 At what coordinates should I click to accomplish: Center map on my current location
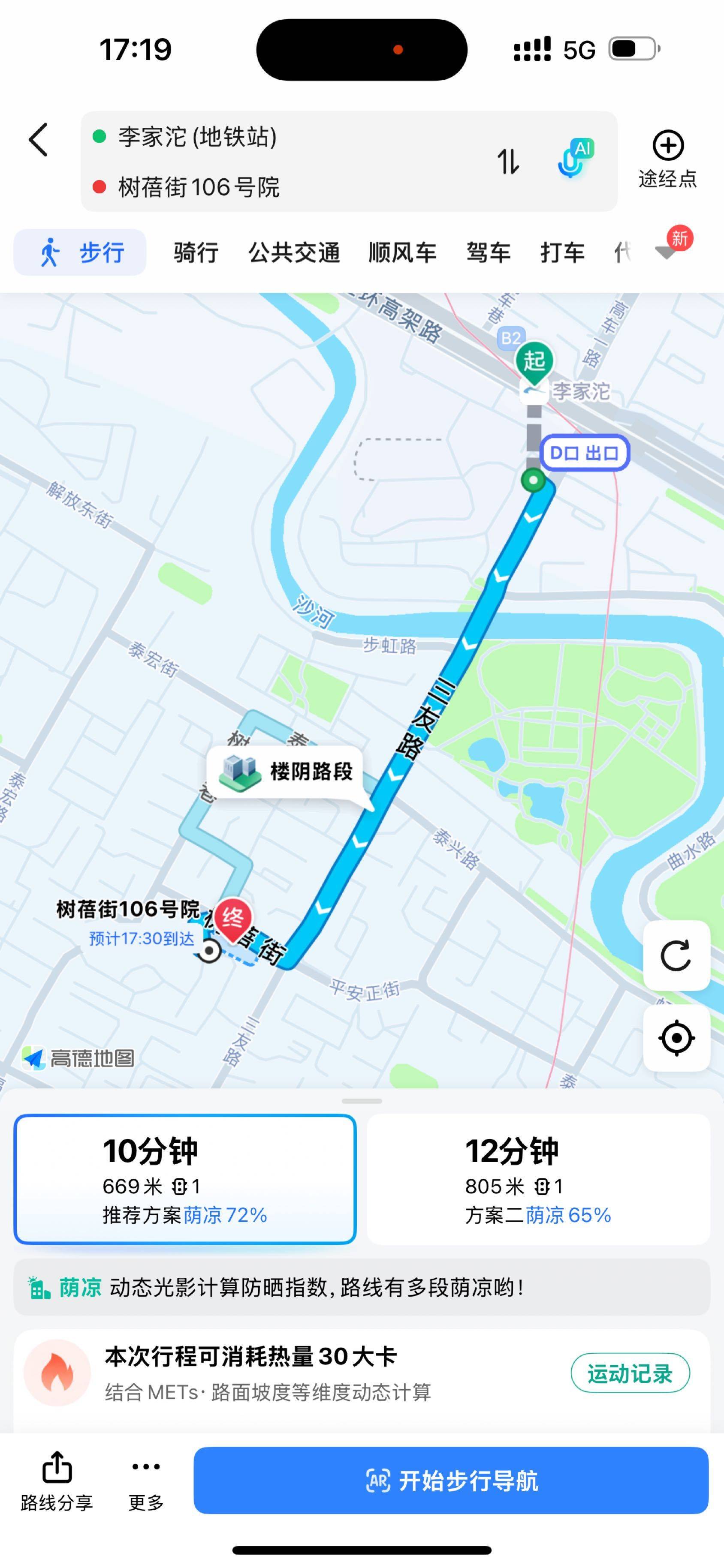point(676,1038)
